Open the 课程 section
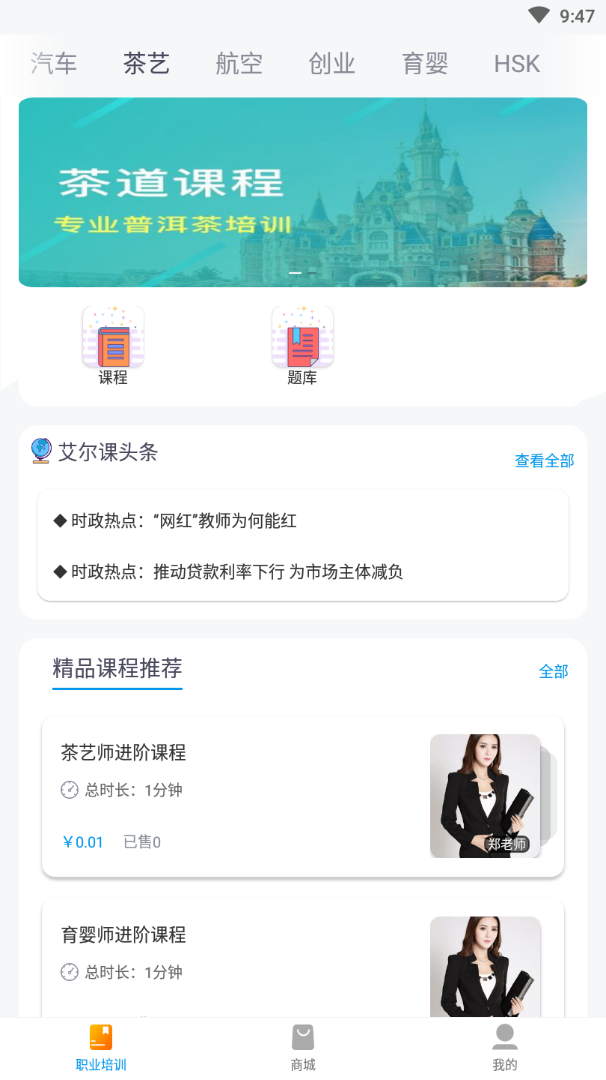 pos(113,345)
